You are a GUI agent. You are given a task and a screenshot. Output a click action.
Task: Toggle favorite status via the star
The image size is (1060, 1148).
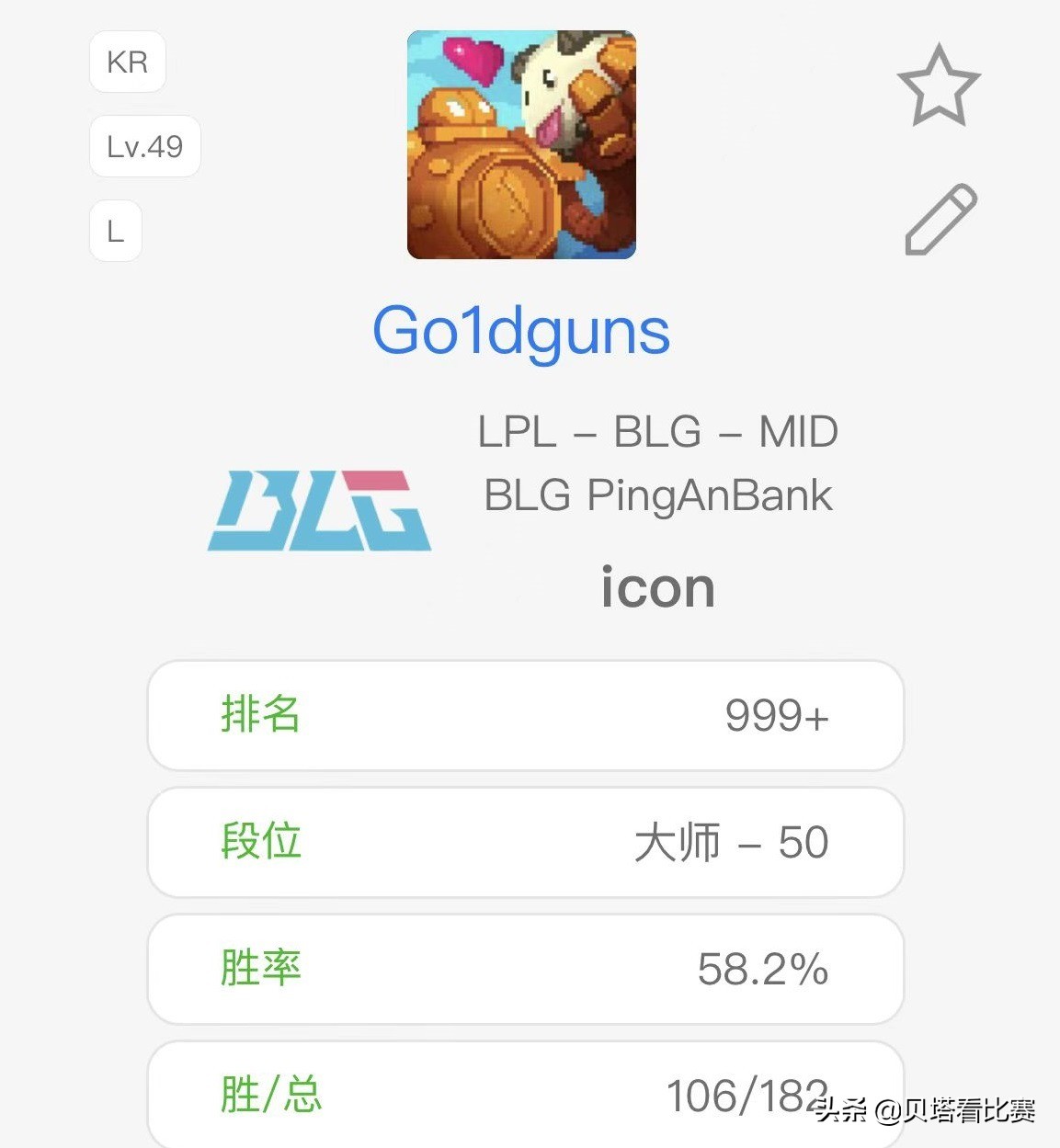[940, 85]
